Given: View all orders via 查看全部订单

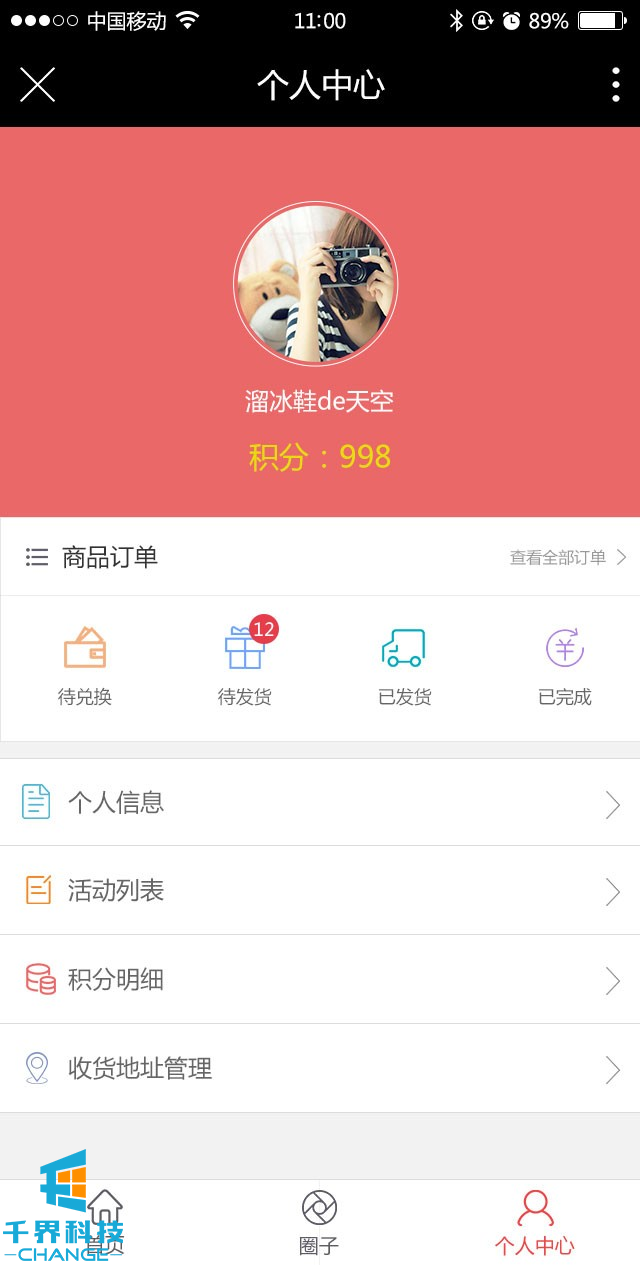Looking at the screenshot, I should 567,557.
